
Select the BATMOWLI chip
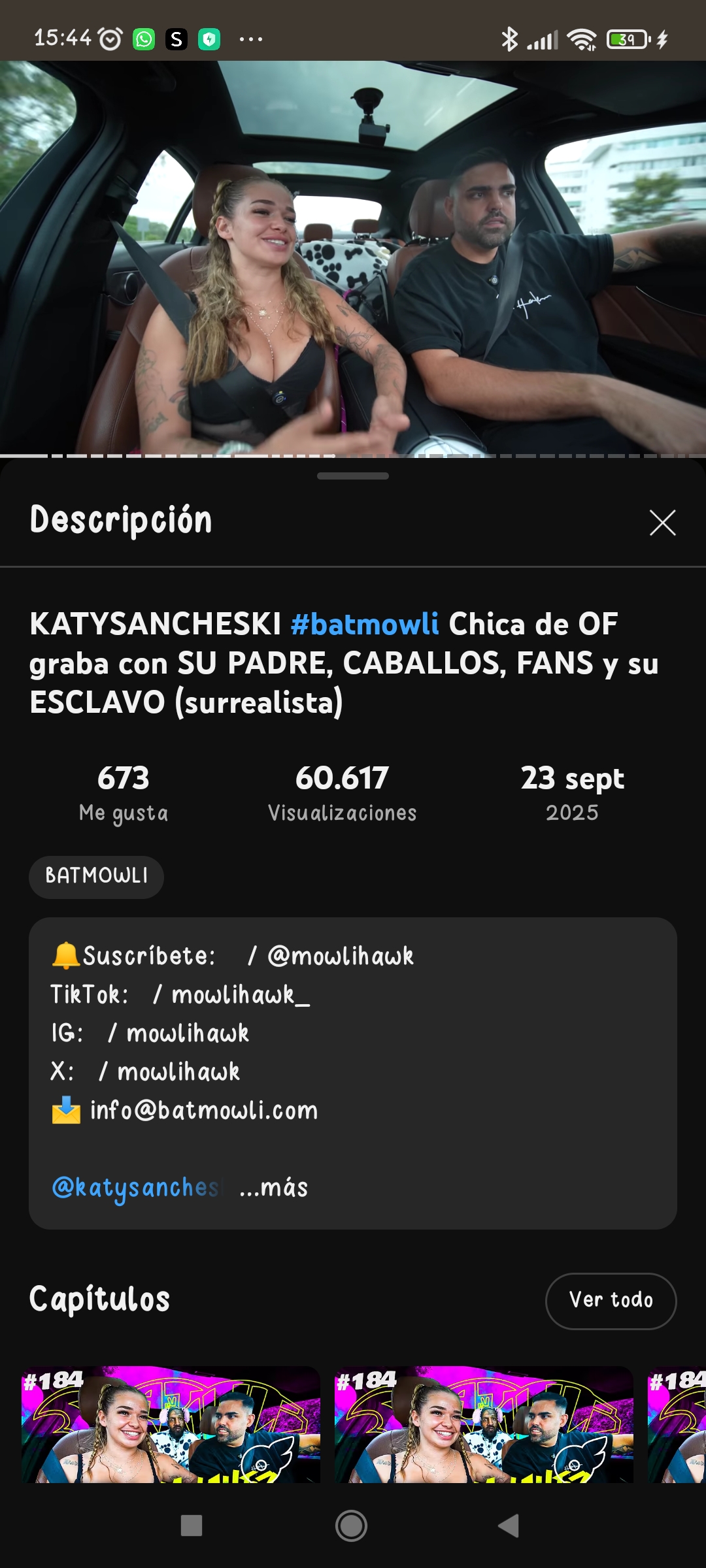click(96, 876)
